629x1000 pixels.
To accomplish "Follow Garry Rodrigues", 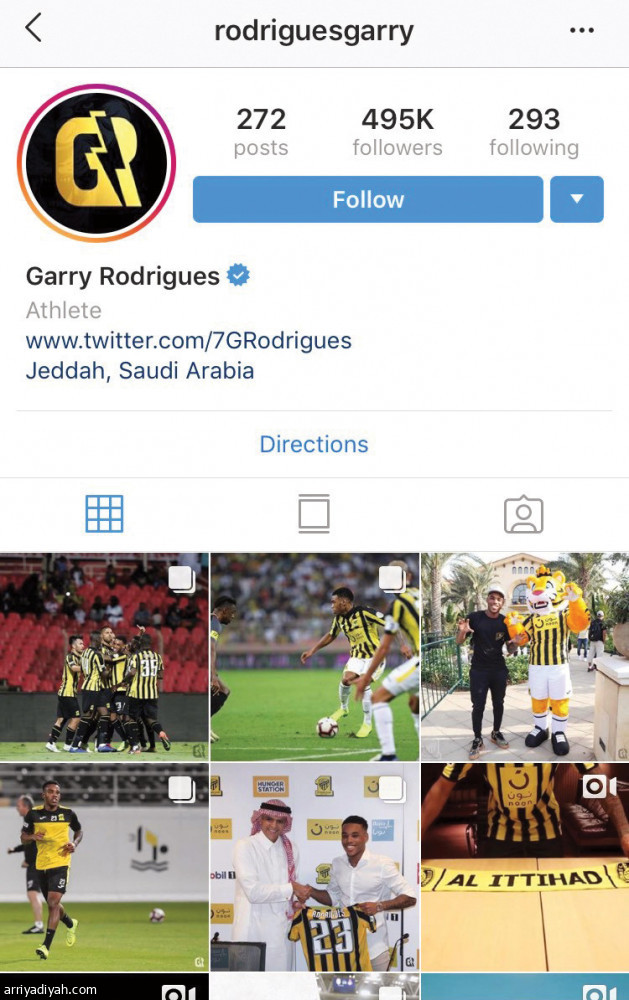I will 368,199.
